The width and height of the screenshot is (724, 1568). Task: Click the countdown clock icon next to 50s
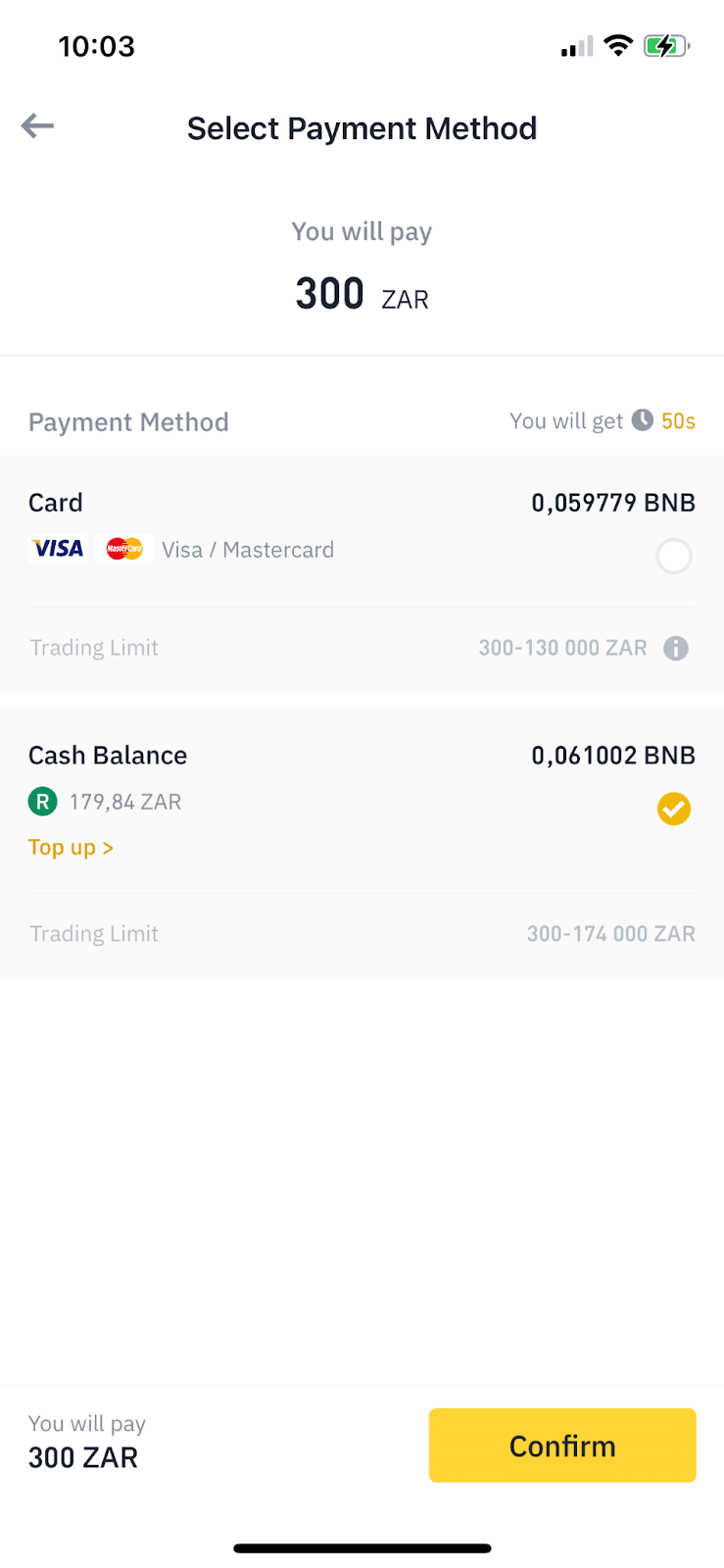click(x=643, y=419)
